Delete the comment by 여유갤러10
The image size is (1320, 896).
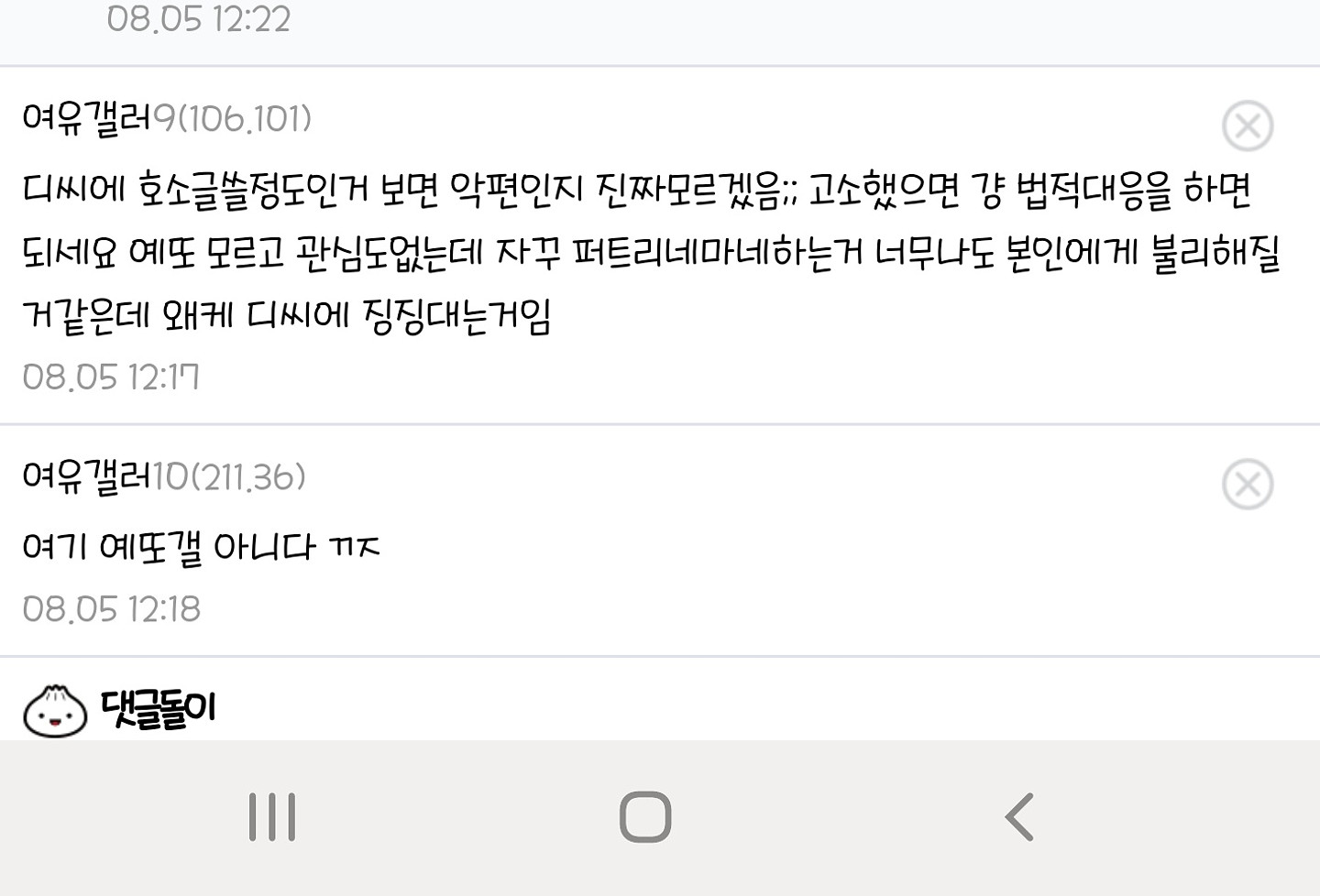(x=1248, y=484)
